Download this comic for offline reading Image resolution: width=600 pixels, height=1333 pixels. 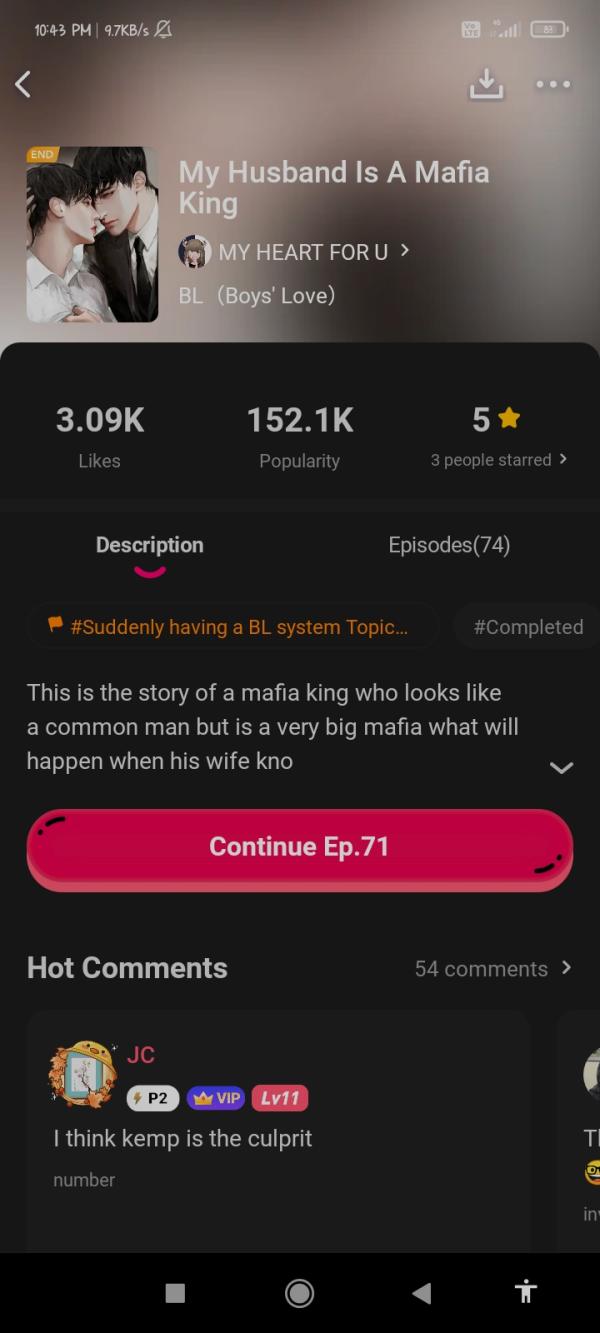coord(486,84)
